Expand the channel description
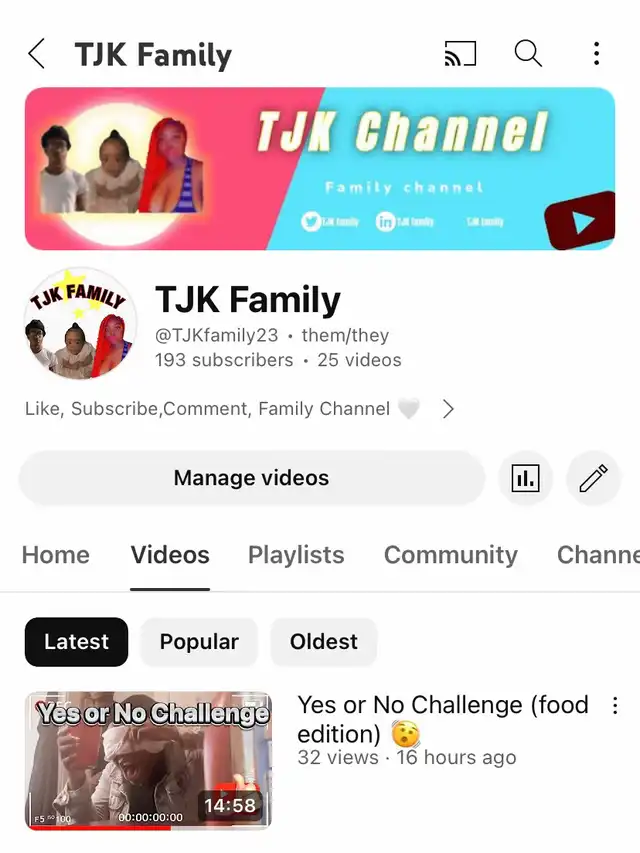The image size is (640, 853). (x=448, y=409)
